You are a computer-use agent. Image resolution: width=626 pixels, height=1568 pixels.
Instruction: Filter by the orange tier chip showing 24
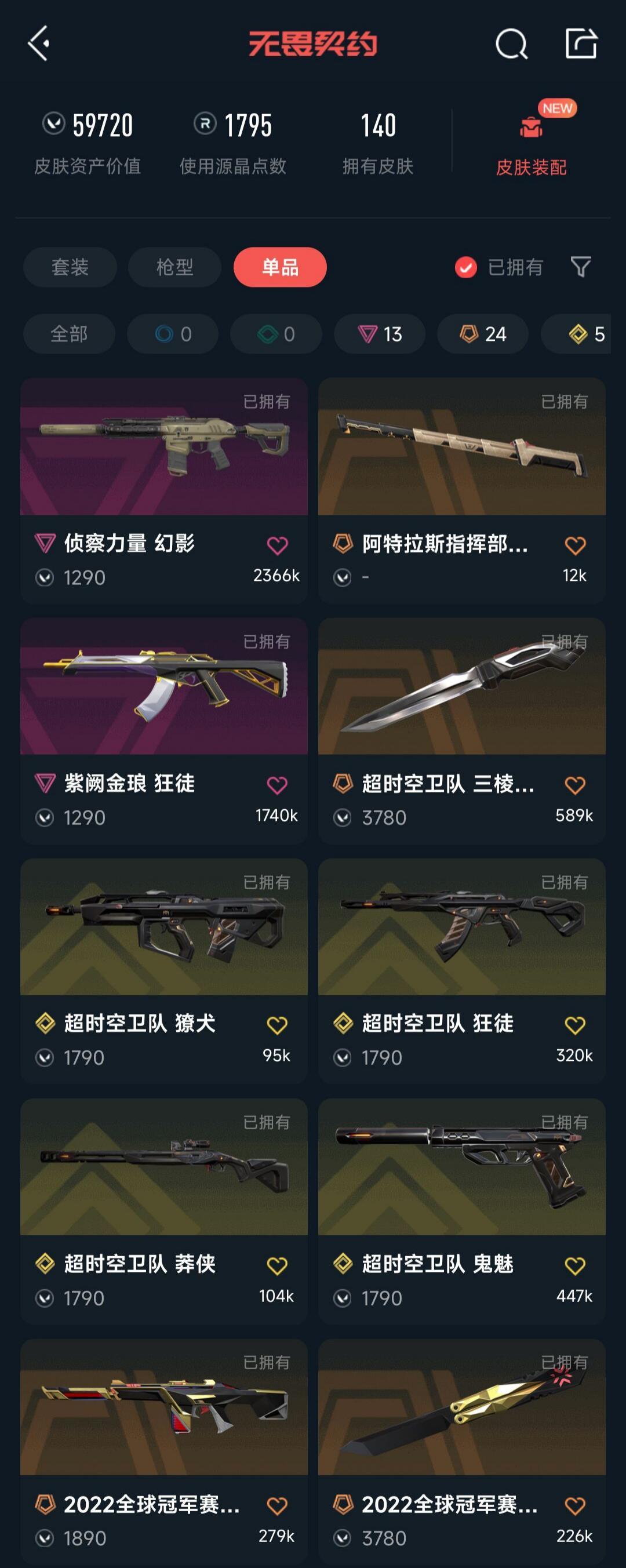483,334
